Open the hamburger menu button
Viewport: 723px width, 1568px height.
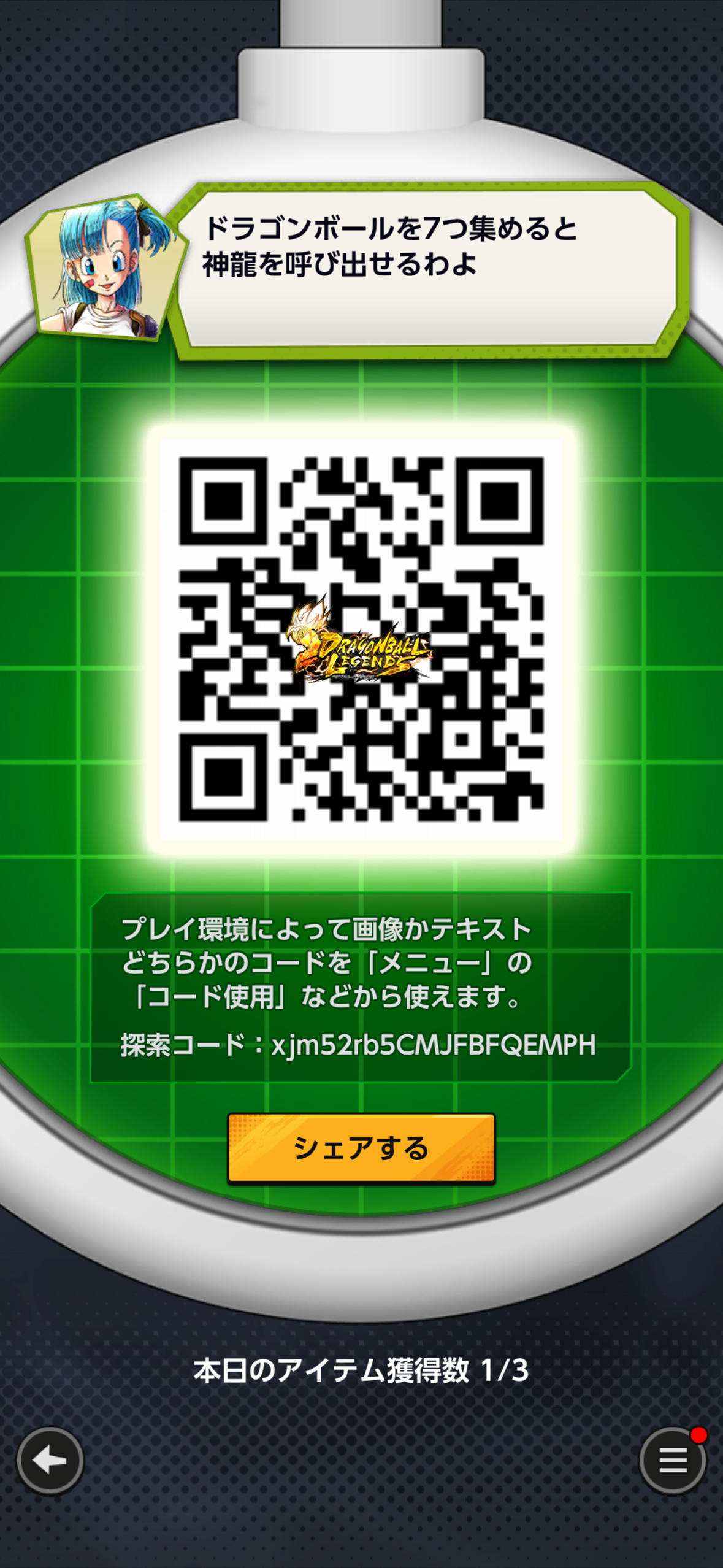coord(673,1460)
